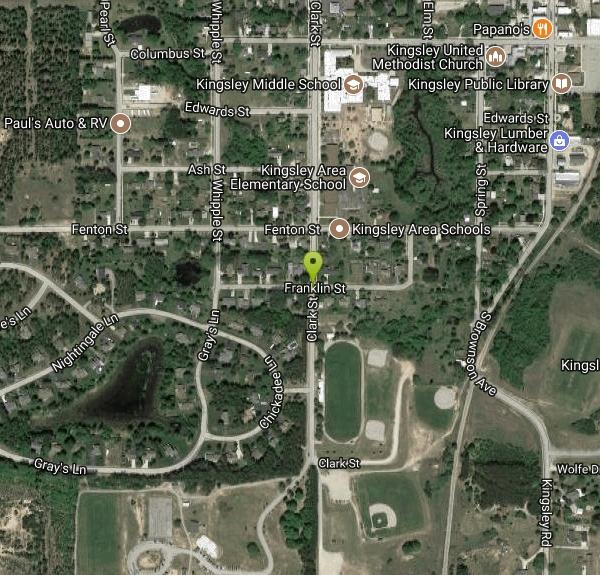This screenshot has width=600, height=575.
Task: Open Papano's restaurant marker
Action: 542,28
